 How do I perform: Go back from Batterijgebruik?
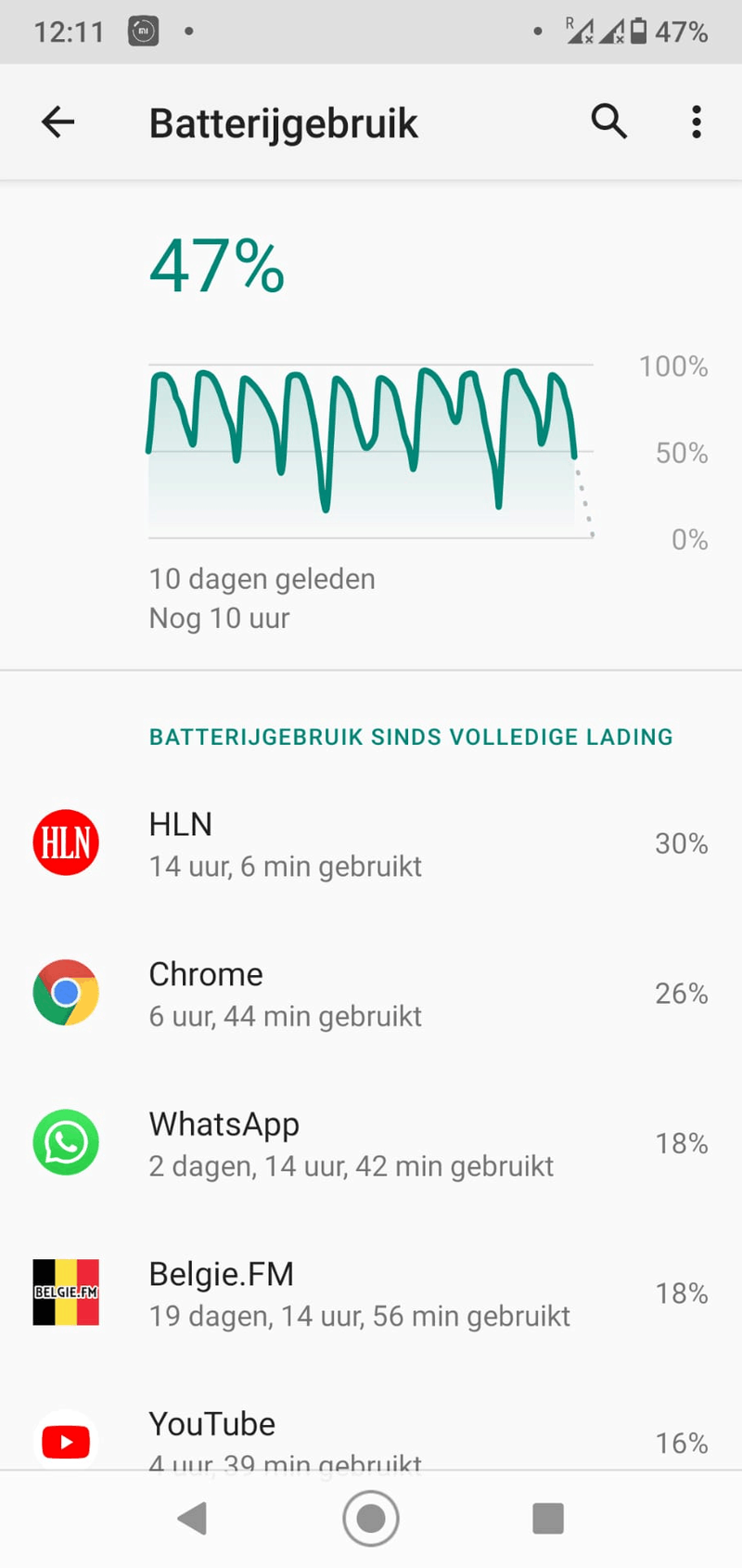58,122
